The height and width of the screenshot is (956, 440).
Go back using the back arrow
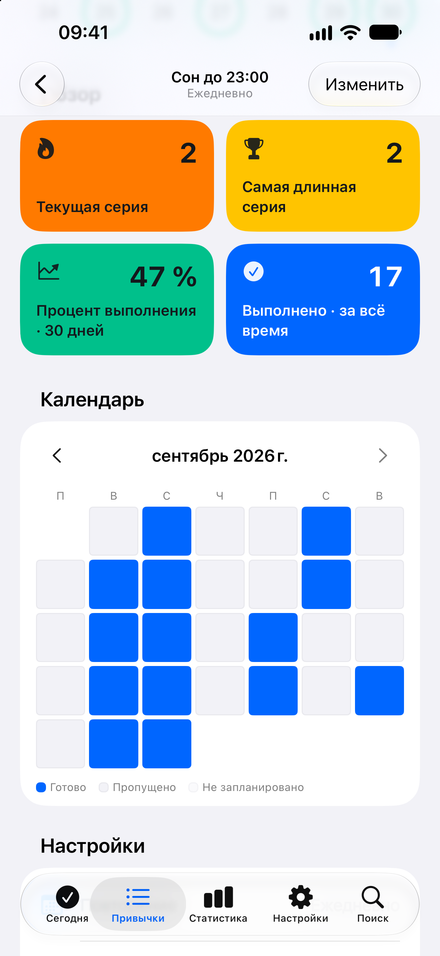(x=42, y=84)
